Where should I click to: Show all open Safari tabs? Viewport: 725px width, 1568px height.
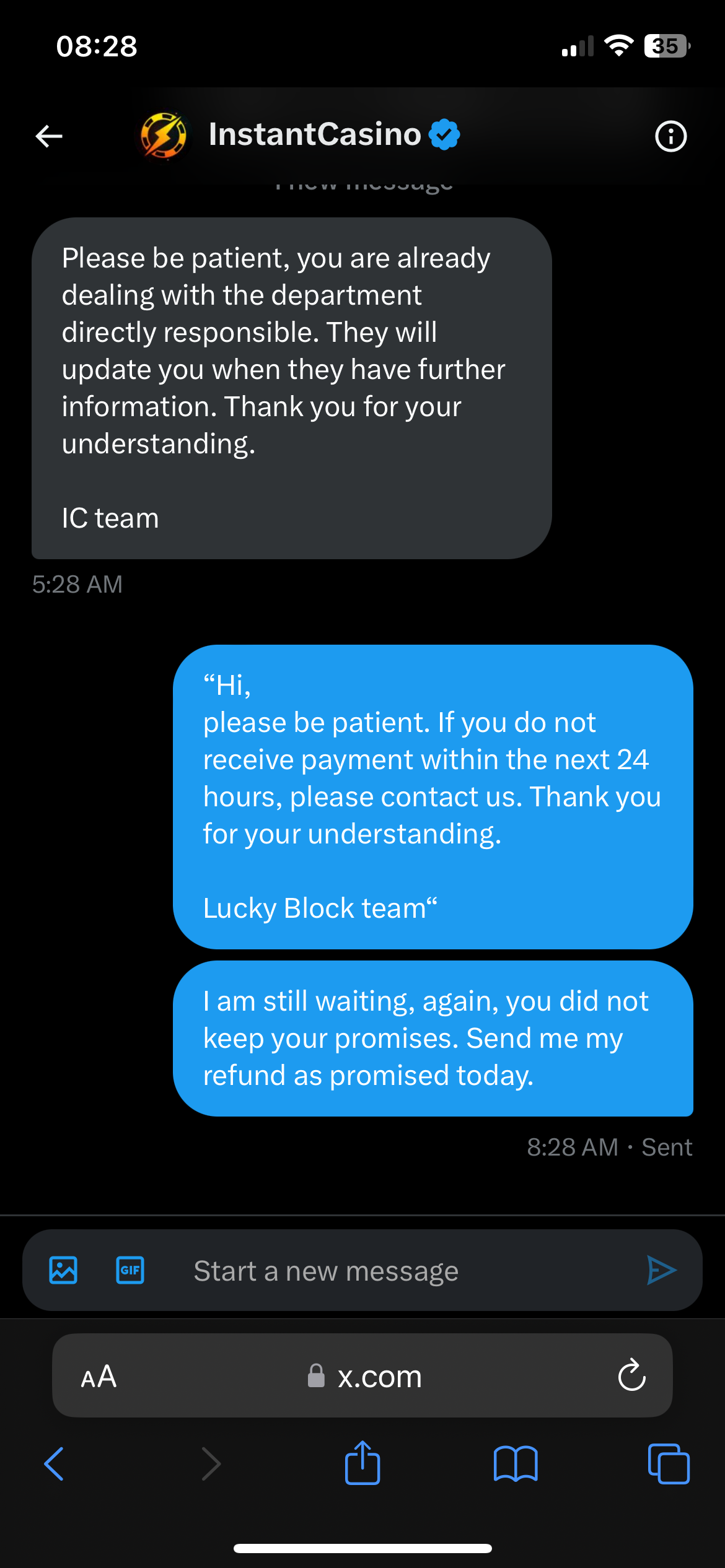[x=668, y=1464]
